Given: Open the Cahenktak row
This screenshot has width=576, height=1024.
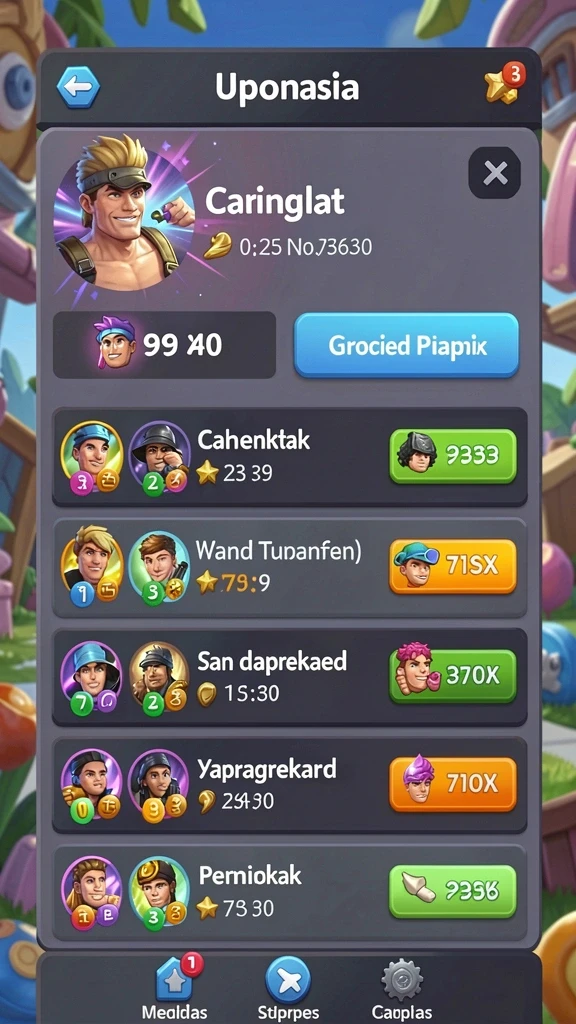Looking at the screenshot, I should click(x=289, y=456).
